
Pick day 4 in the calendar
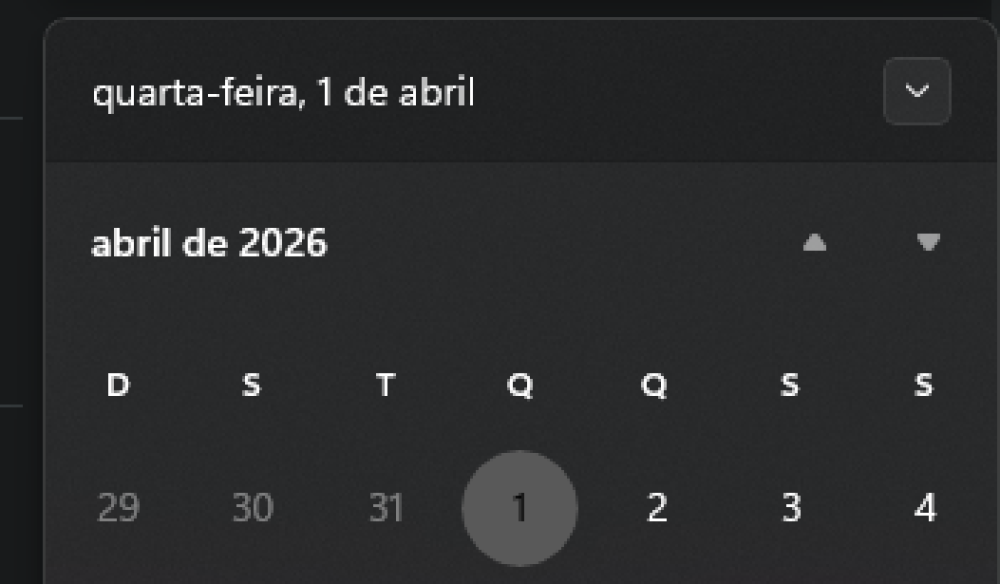point(924,508)
